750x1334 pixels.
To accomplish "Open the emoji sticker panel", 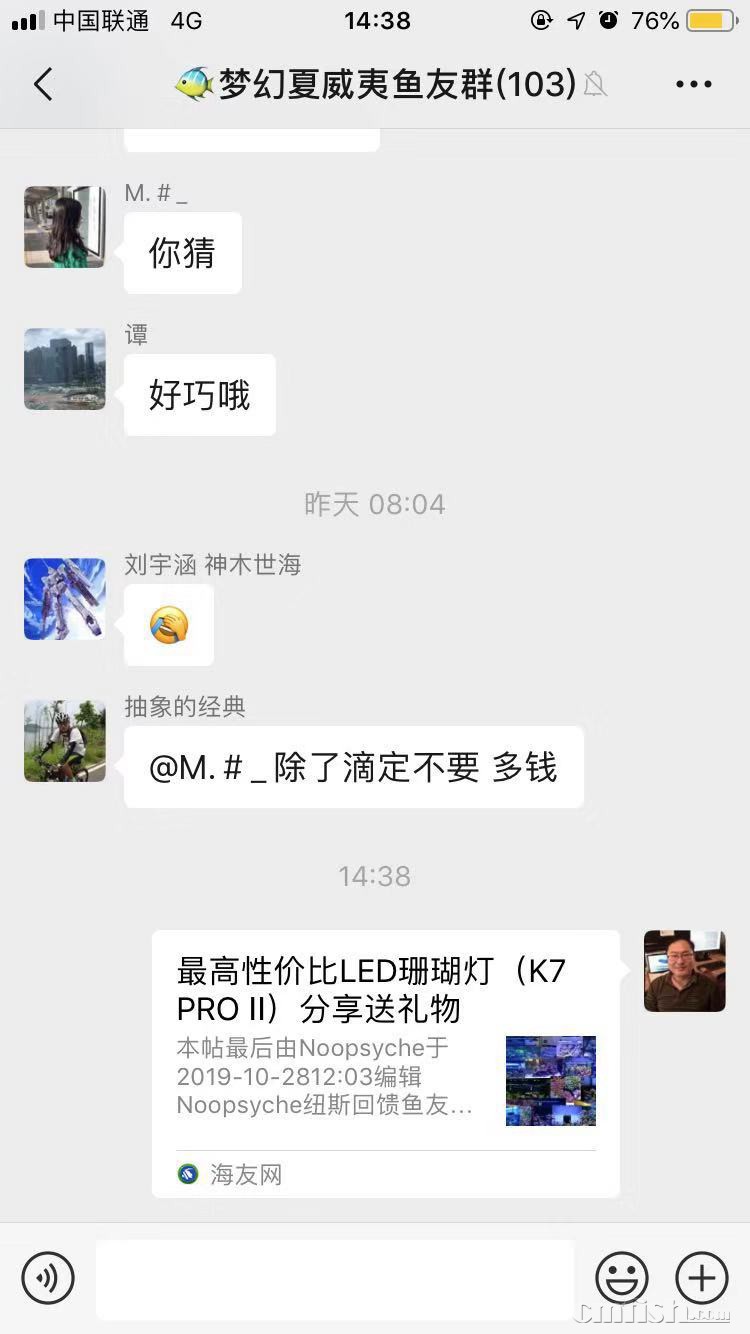I will point(622,1277).
